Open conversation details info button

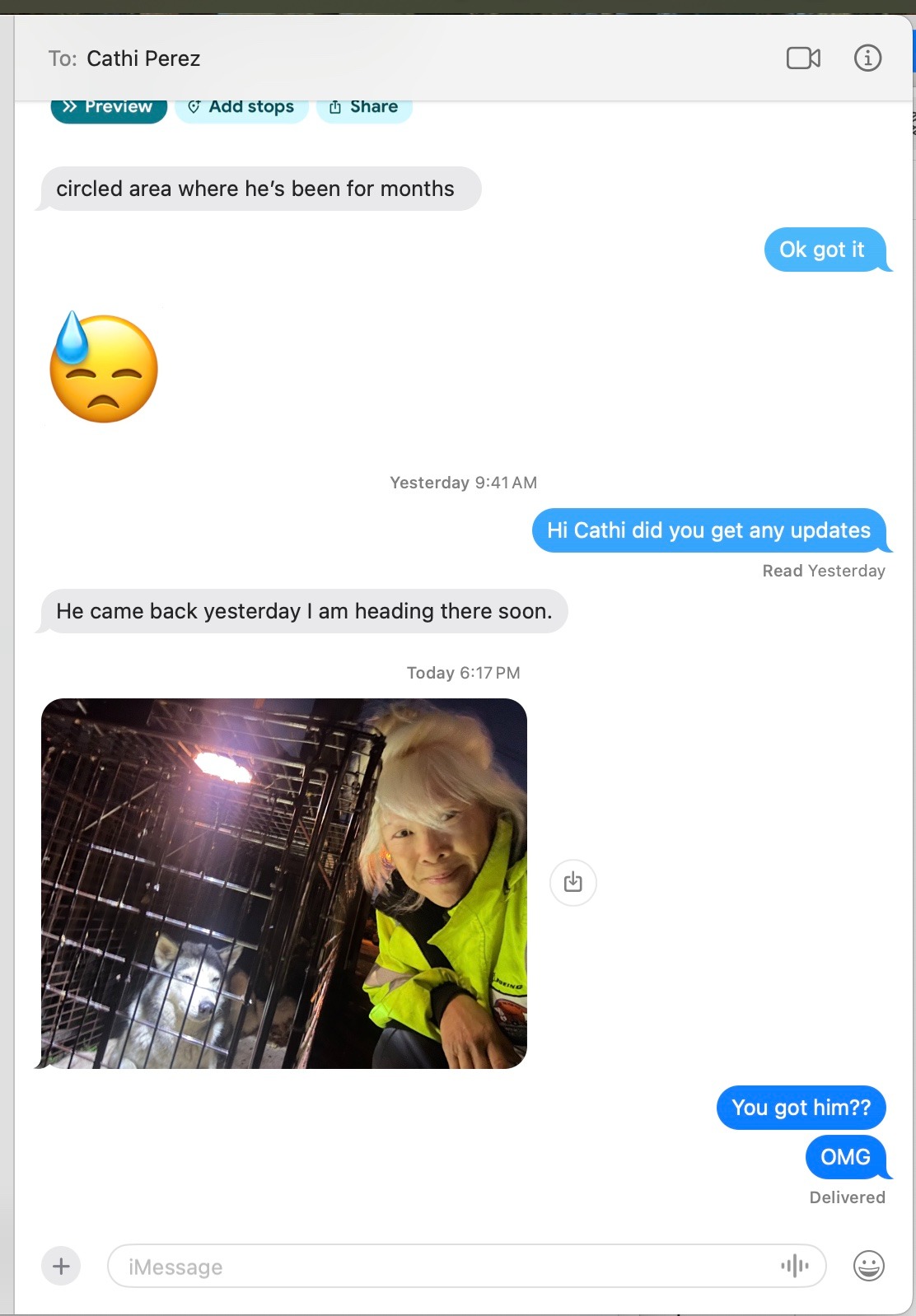(867, 58)
